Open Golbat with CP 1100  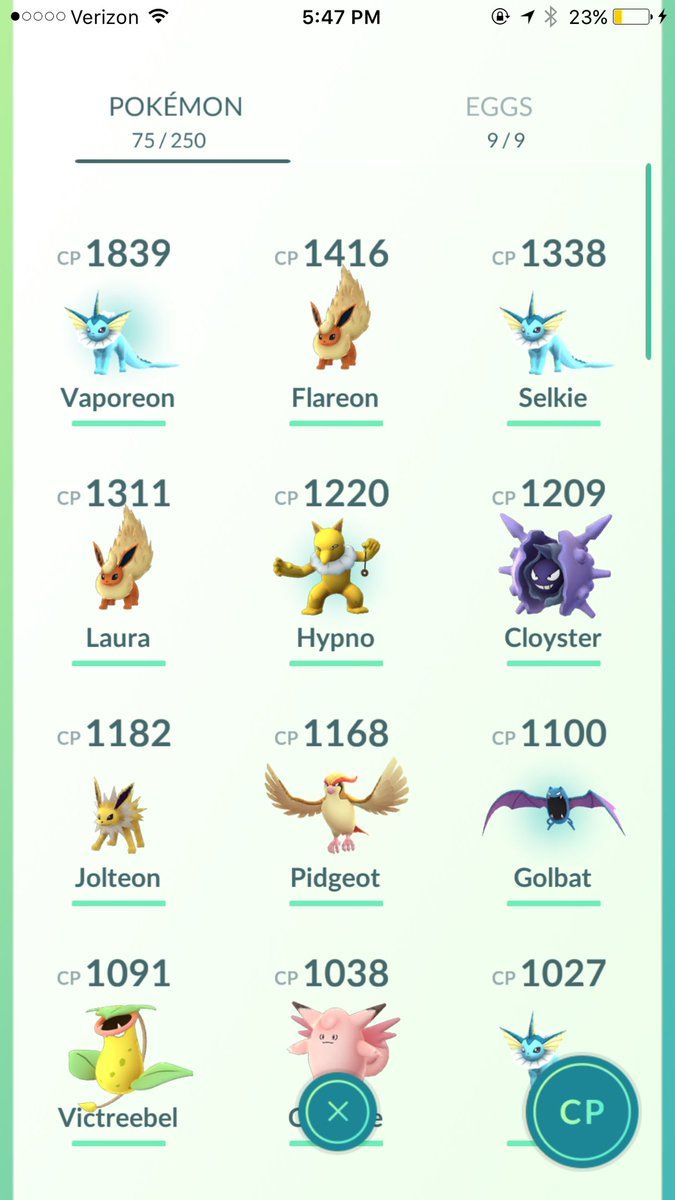[x=553, y=812]
